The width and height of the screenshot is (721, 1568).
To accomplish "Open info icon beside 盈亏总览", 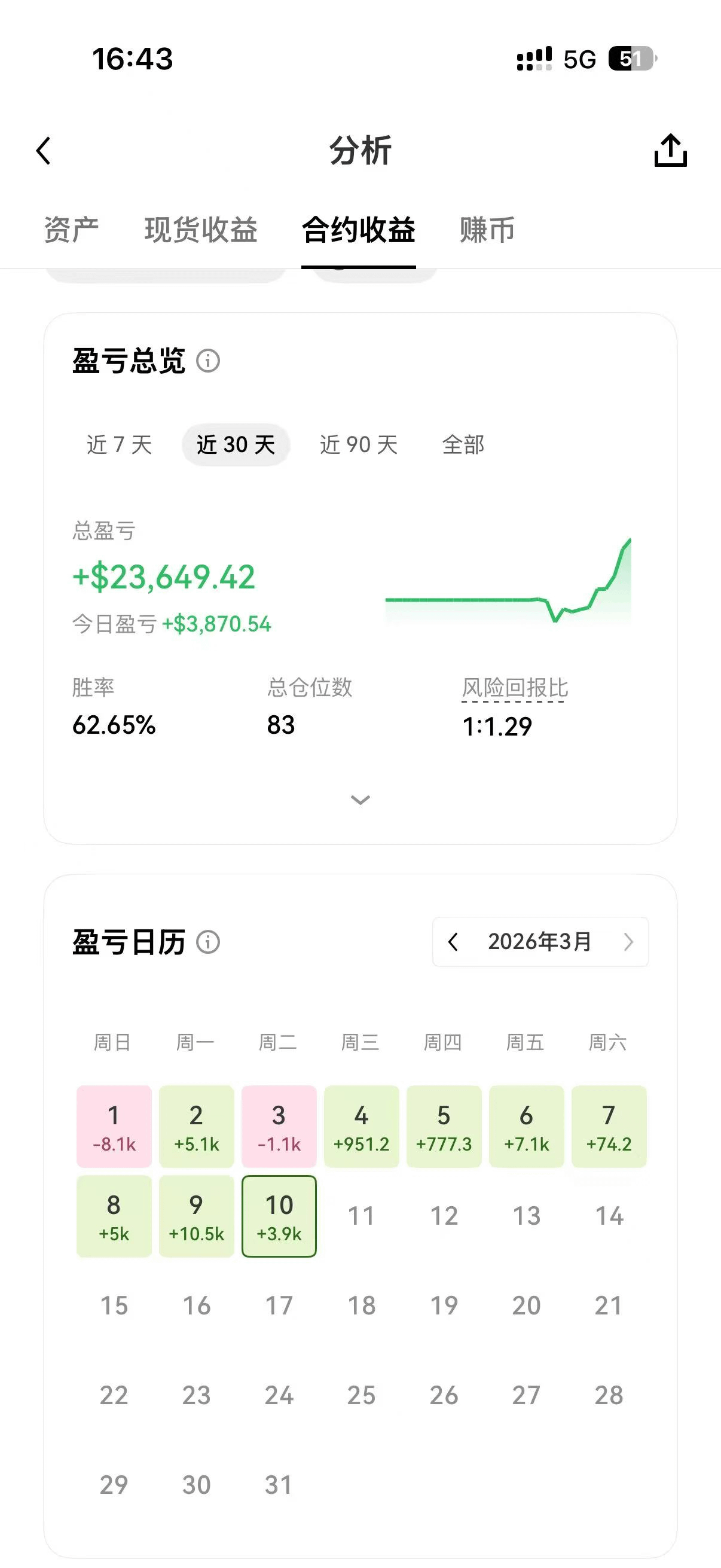I will tap(208, 361).
